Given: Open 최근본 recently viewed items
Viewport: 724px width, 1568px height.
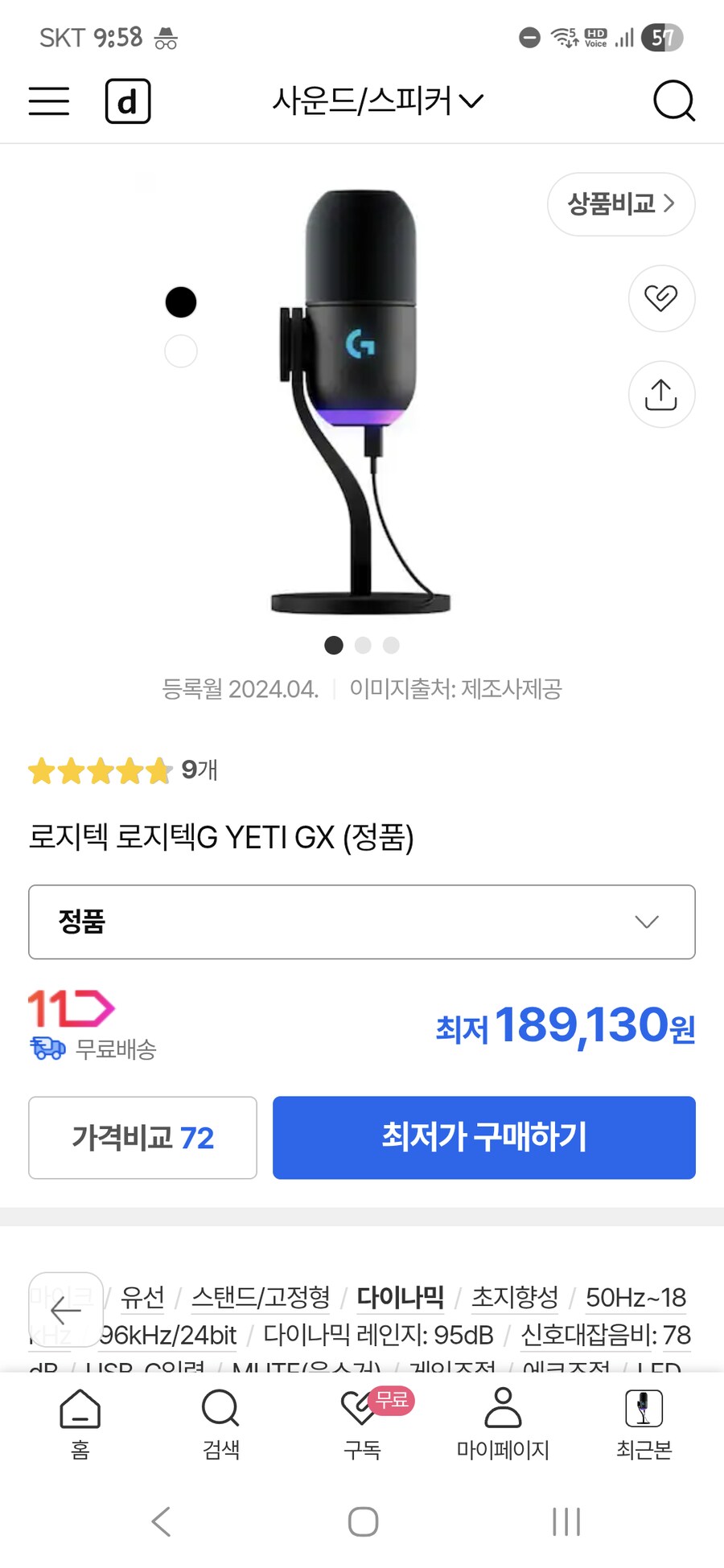Looking at the screenshot, I should (644, 1424).
